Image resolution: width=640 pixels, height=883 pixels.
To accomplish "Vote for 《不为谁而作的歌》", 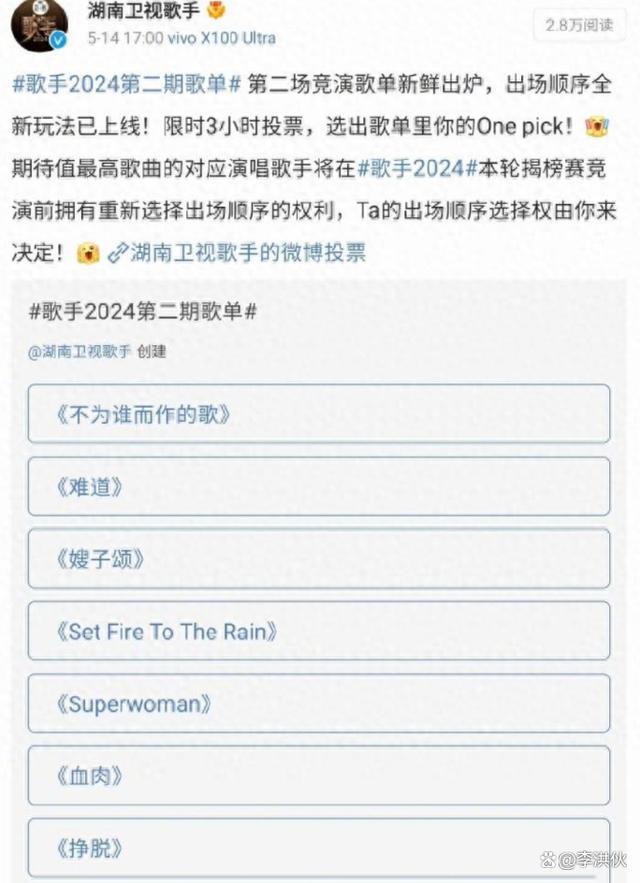I will (x=319, y=413).
